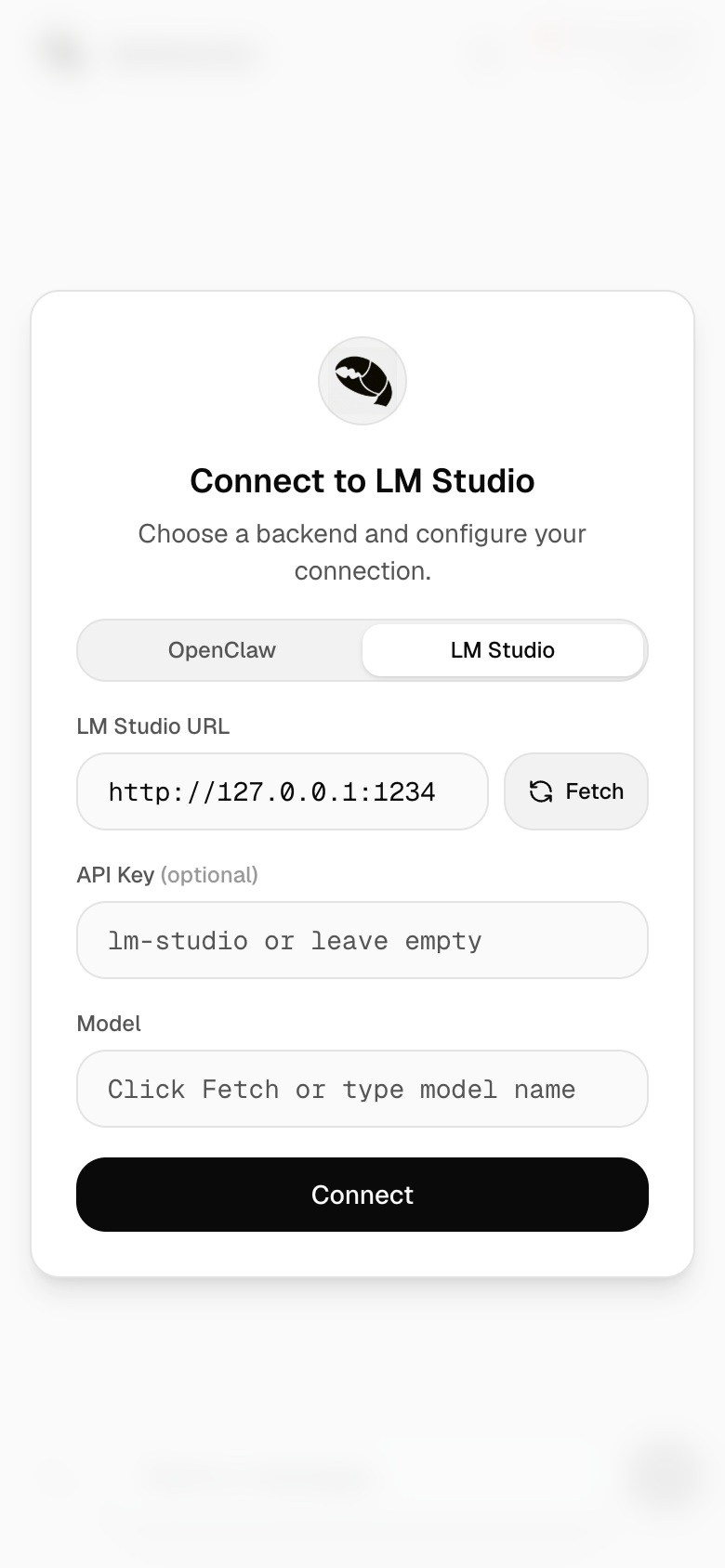
Task: Open the model chooser under the Model label
Action: [362, 1089]
